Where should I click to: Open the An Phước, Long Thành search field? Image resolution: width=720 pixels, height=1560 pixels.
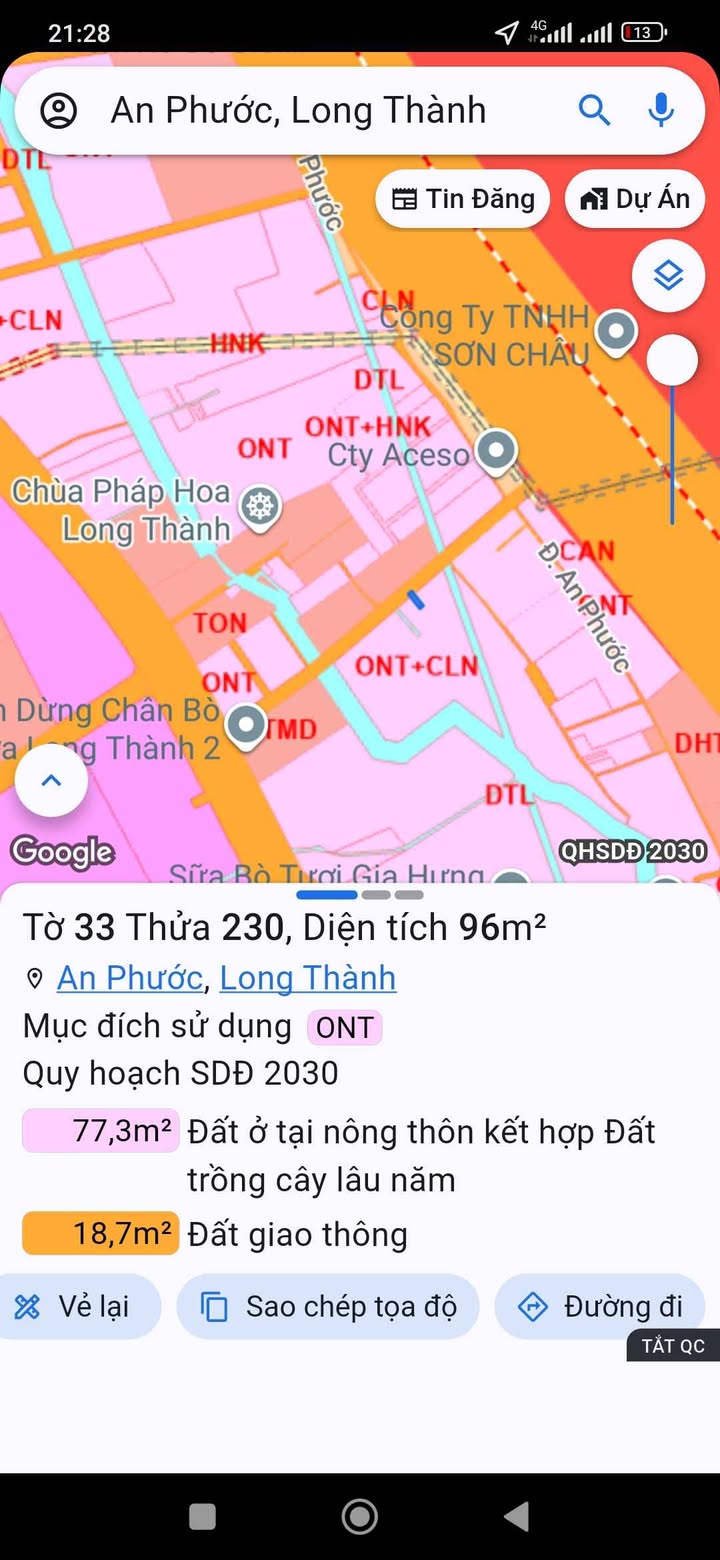(298, 110)
